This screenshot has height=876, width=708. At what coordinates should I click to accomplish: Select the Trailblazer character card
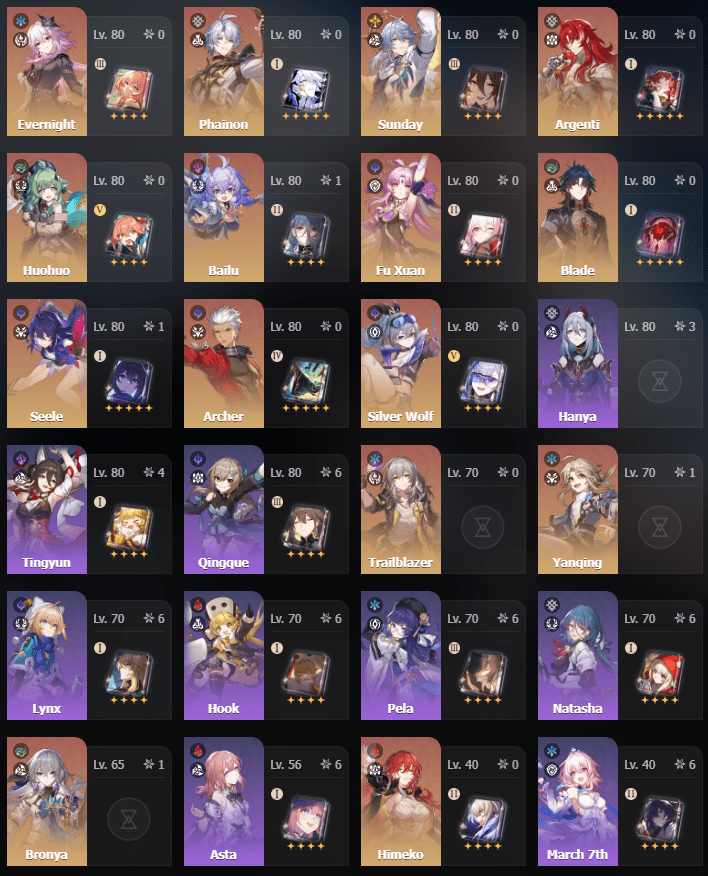(400, 508)
